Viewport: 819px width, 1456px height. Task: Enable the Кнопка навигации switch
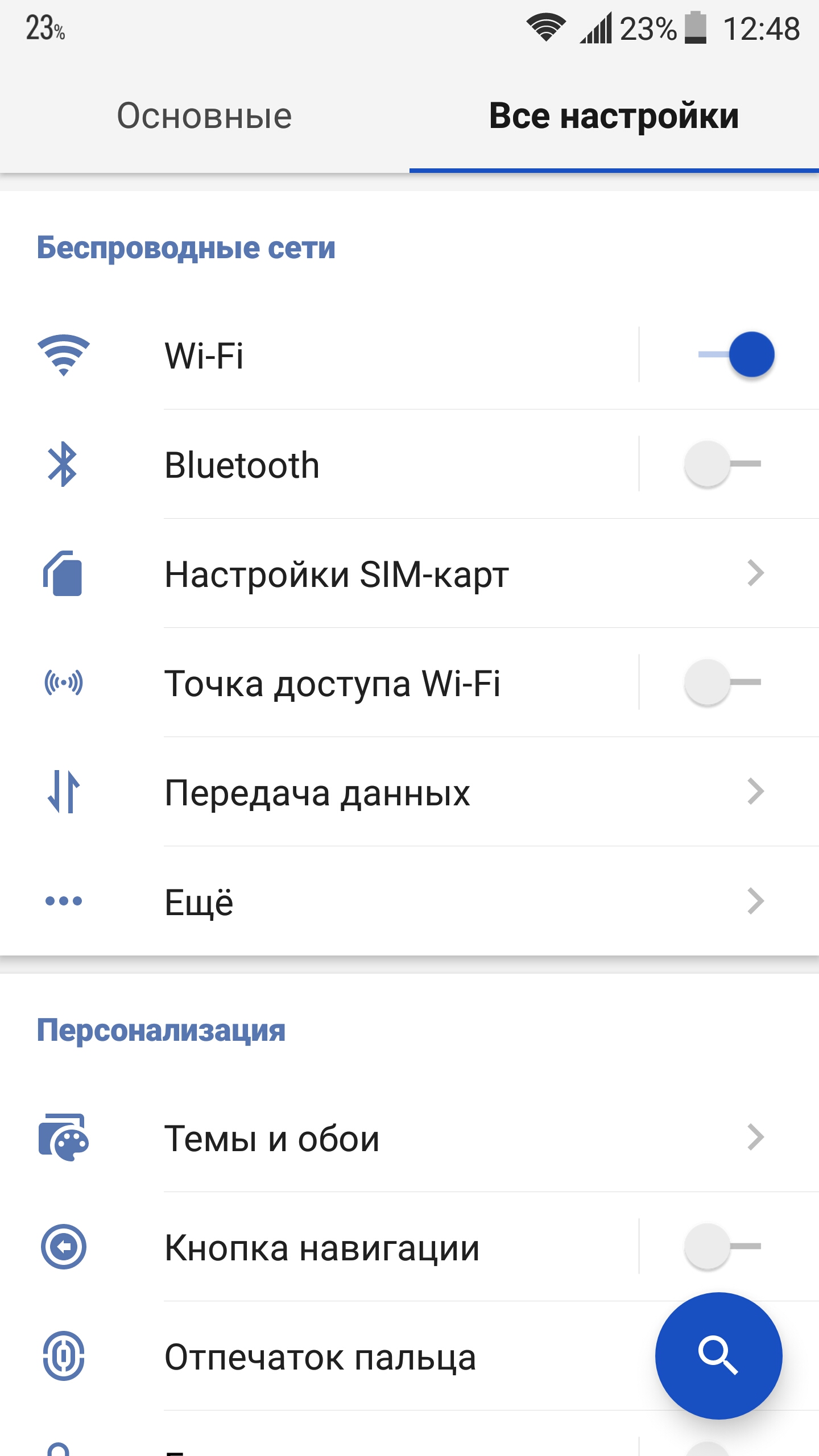pyautogui.click(x=722, y=1246)
